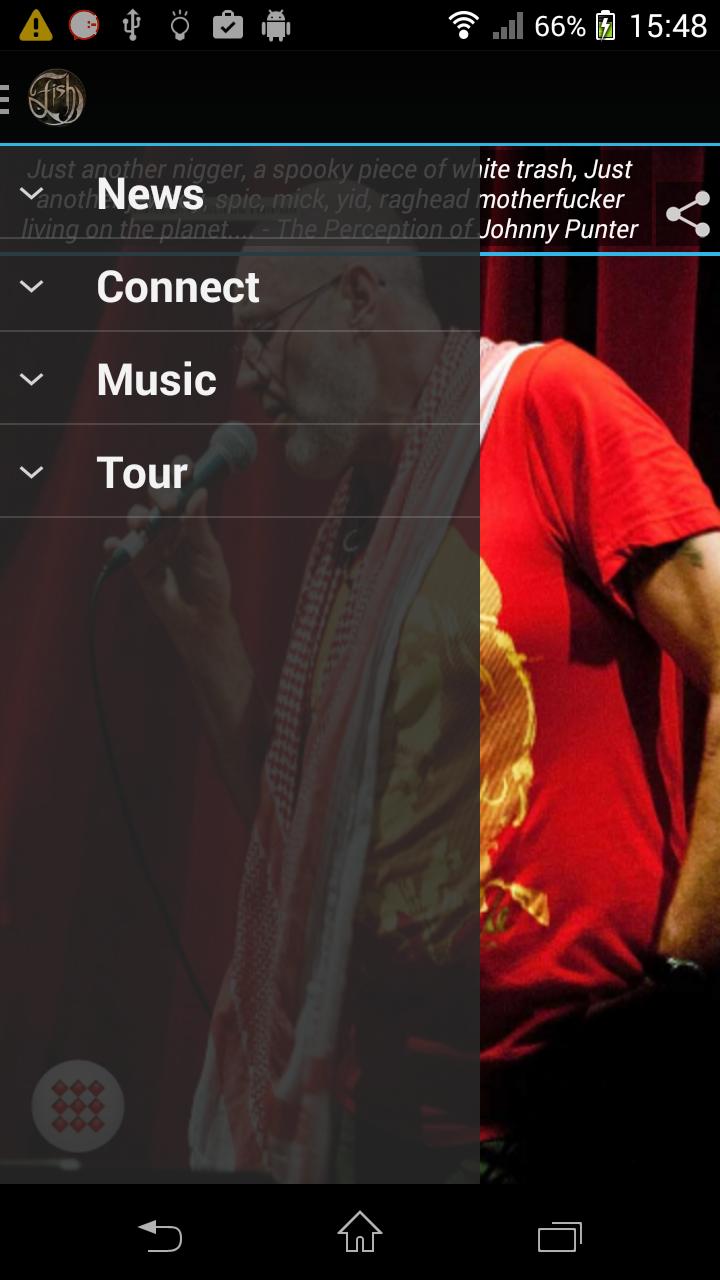Close the drawer via the Fish logo button

click(55, 98)
